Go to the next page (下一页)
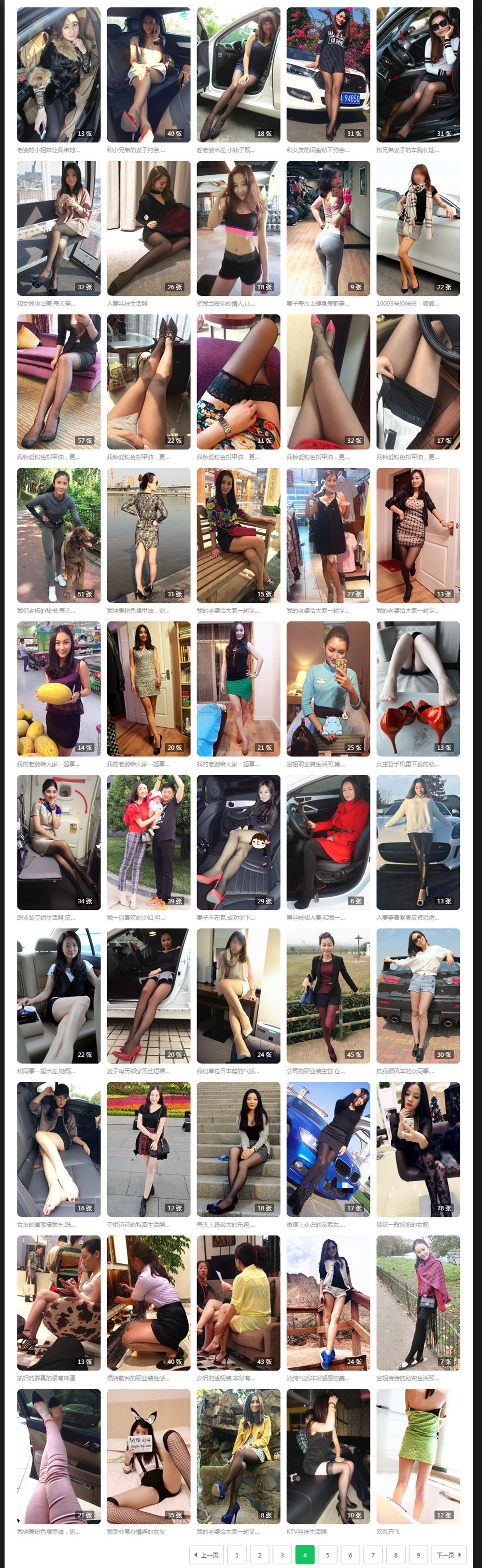This screenshot has height=1568, width=482. pos(449,1554)
